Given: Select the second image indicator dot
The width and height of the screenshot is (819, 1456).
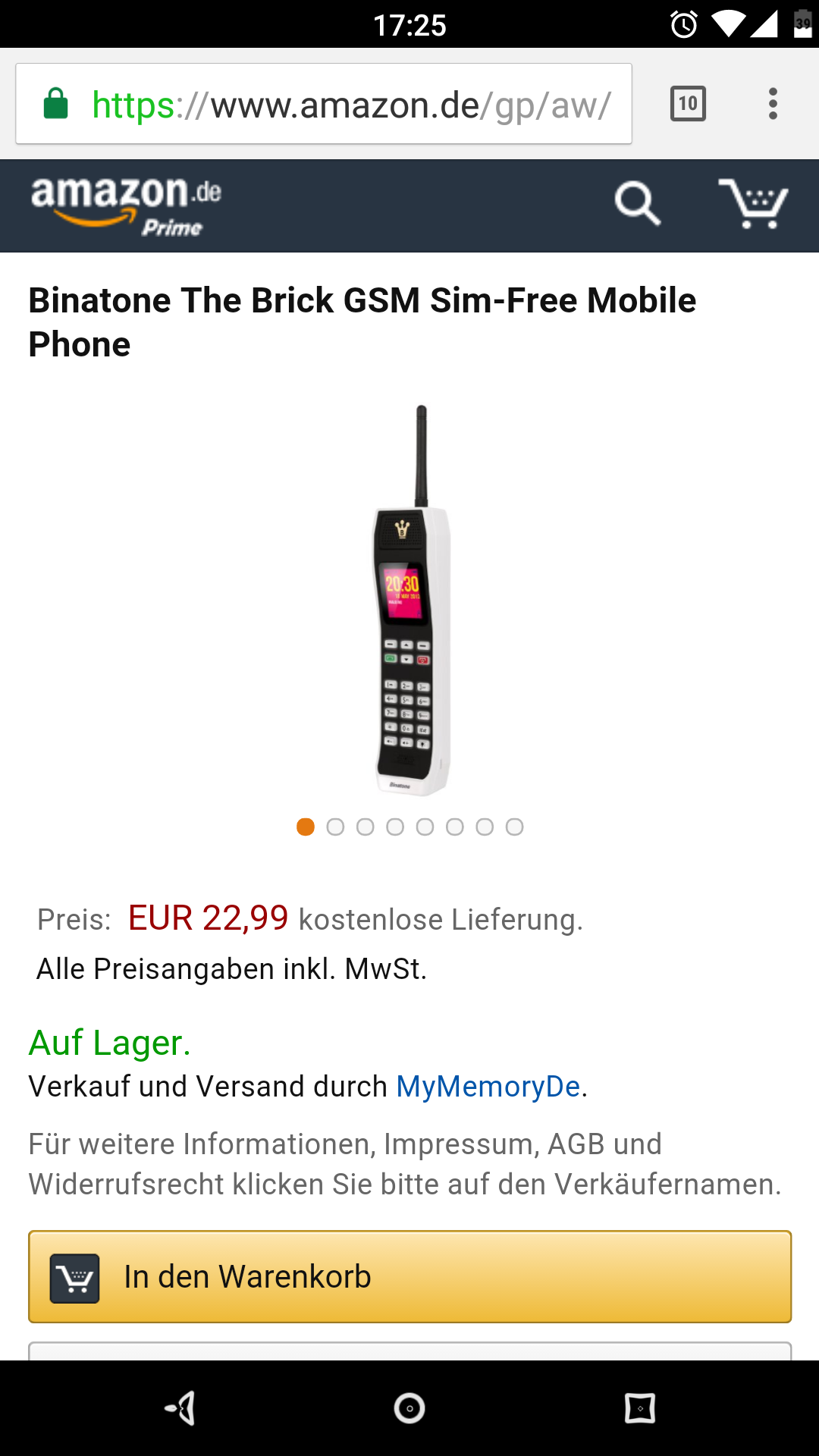Looking at the screenshot, I should pos(335,827).
